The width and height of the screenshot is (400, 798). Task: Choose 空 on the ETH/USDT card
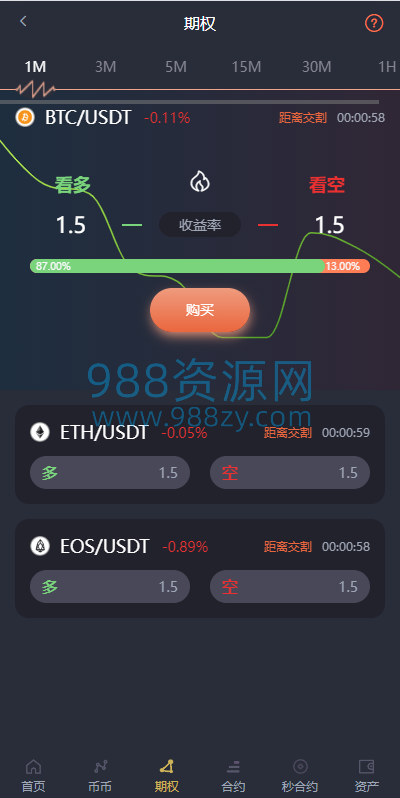point(290,473)
